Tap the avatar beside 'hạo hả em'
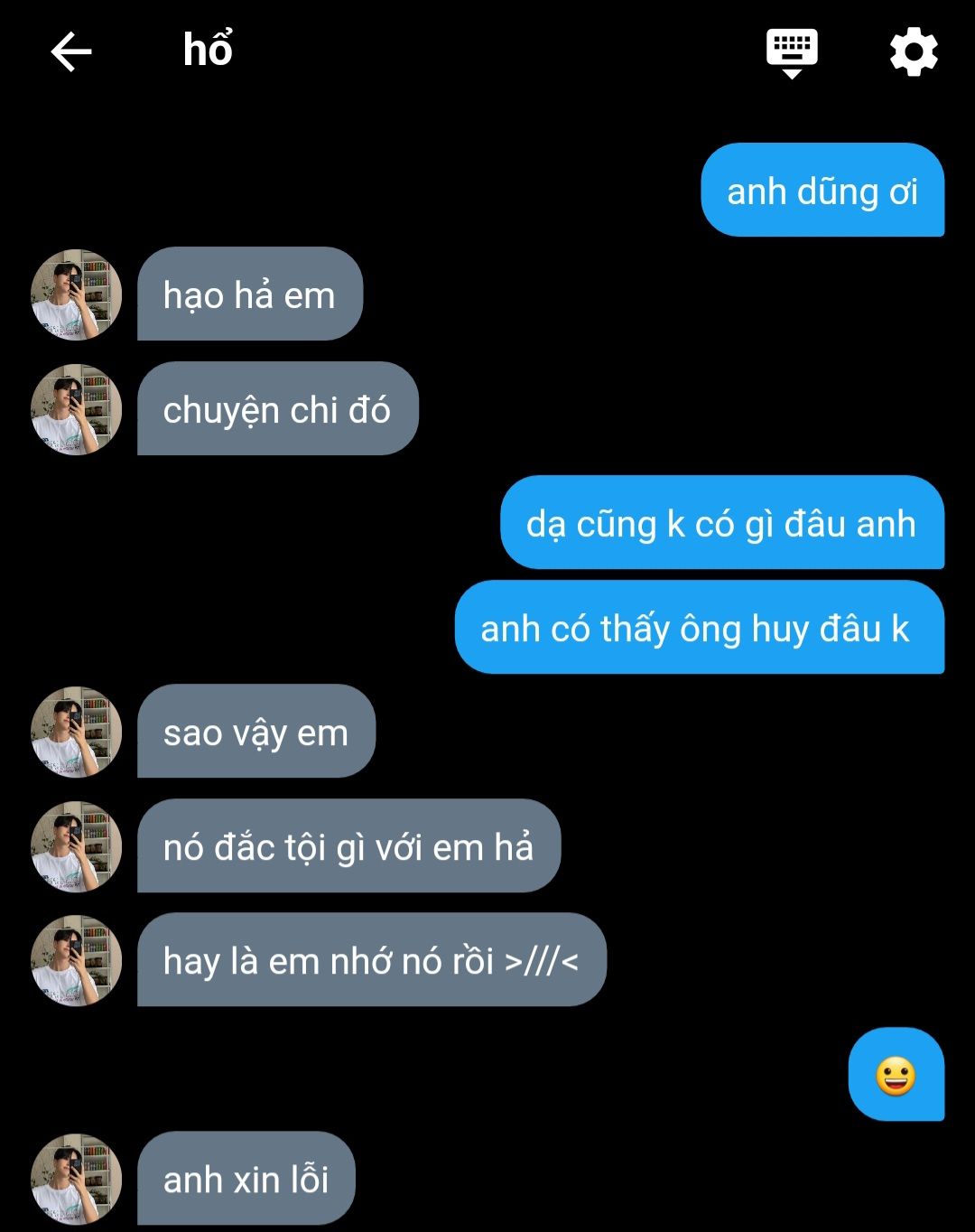975x1232 pixels. tap(76, 294)
